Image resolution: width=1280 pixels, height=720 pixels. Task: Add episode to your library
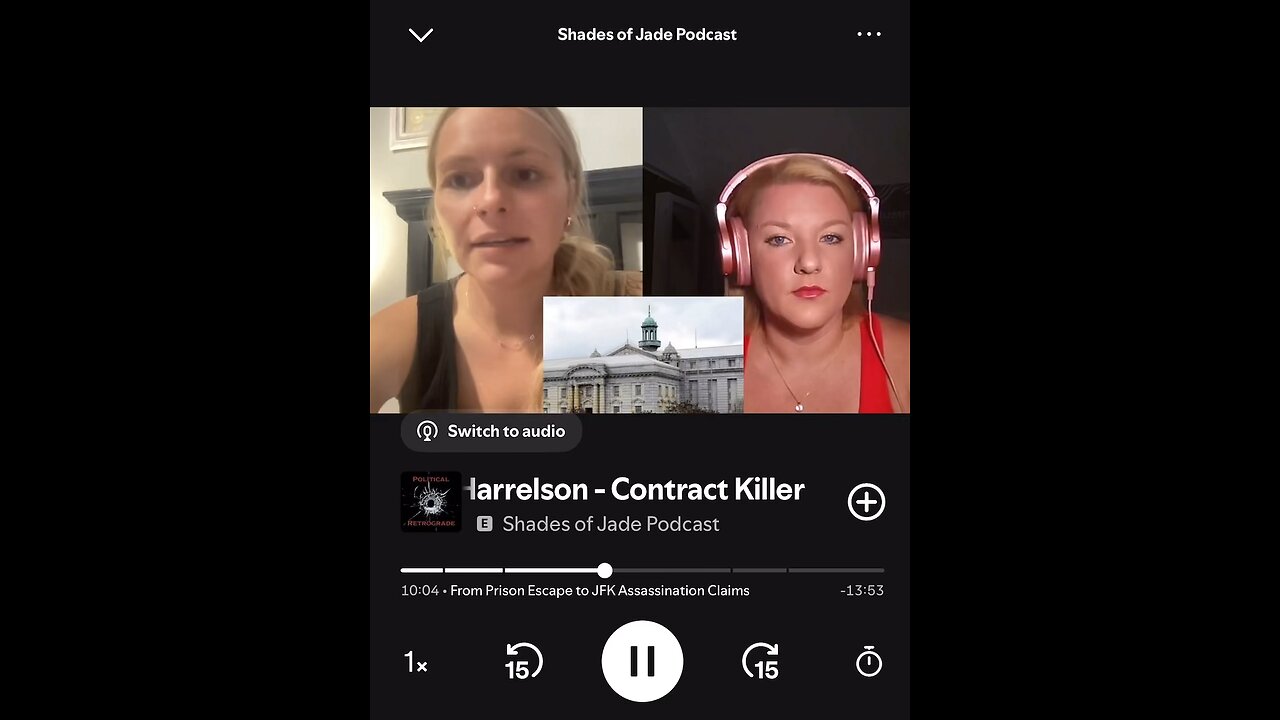866,502
